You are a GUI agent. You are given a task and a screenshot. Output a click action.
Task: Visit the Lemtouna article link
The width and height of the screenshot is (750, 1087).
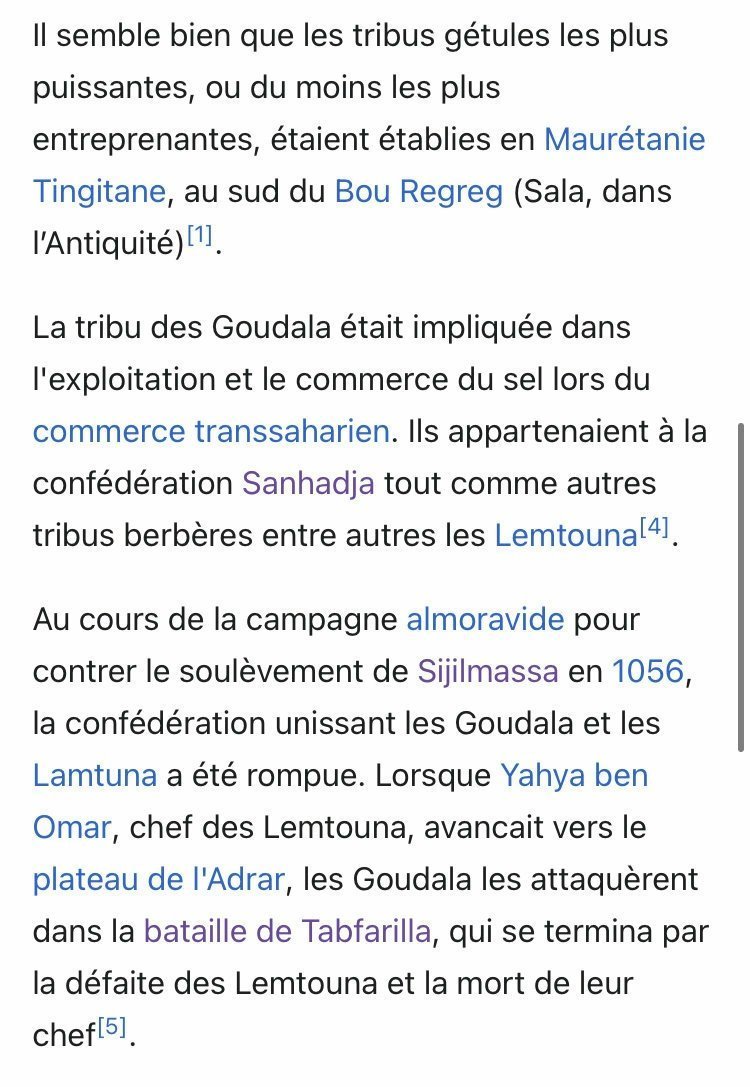566,535
